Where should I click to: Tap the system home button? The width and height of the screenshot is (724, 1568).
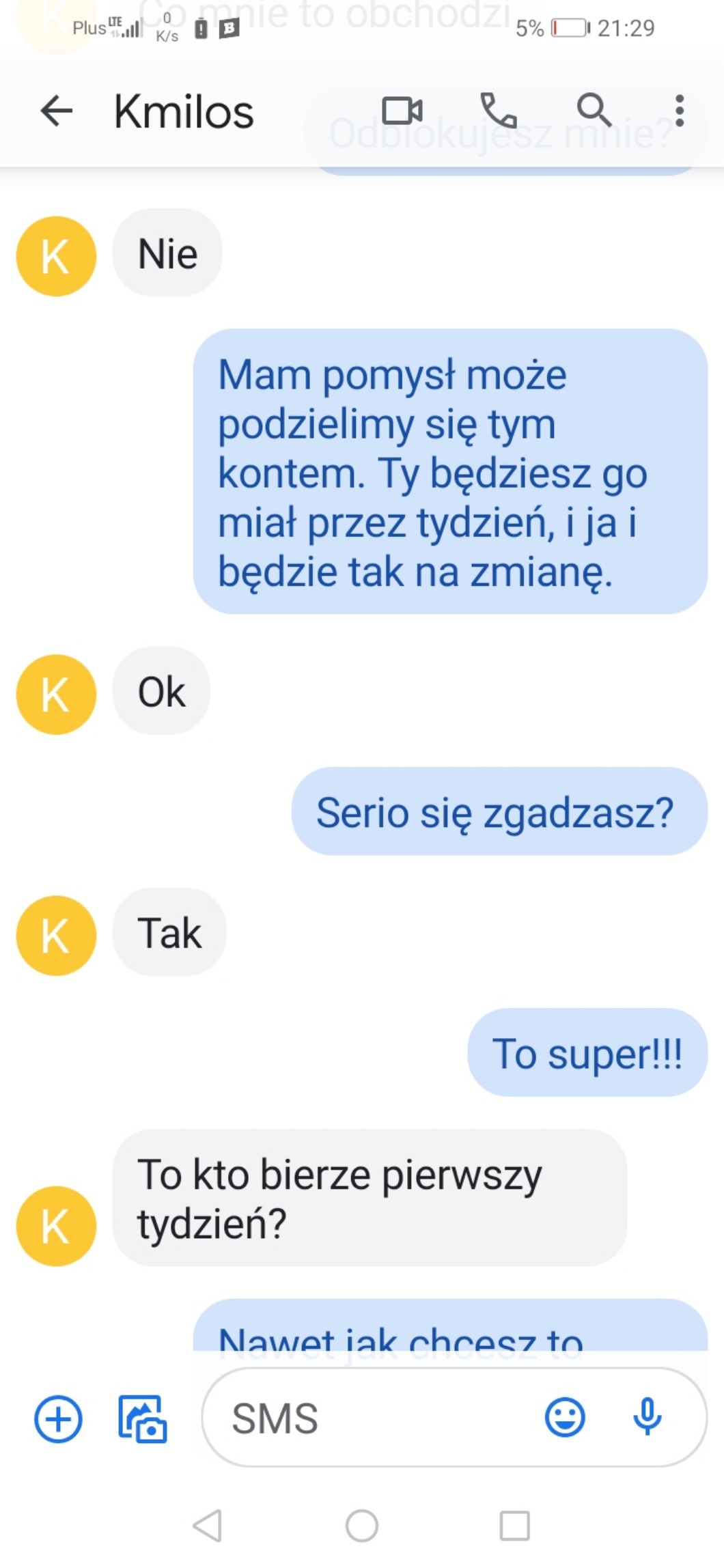point(362,1526)
